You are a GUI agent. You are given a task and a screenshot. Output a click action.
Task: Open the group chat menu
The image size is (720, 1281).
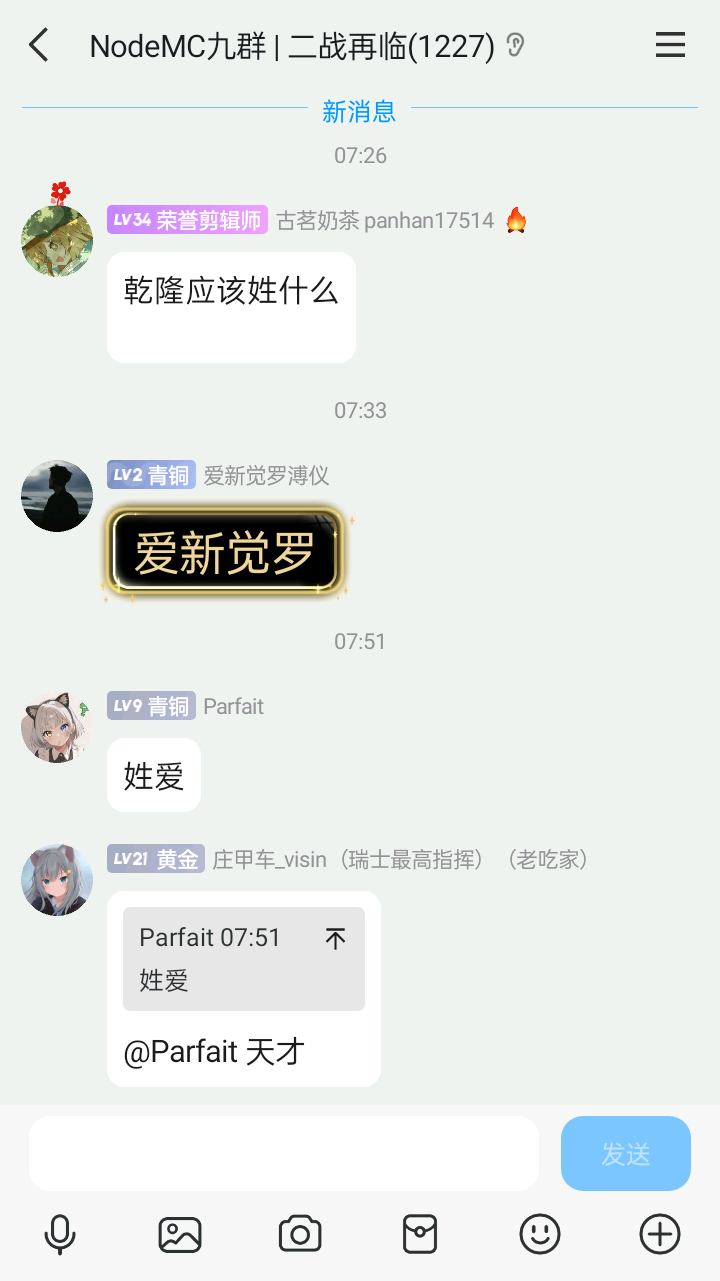[670, 46]
